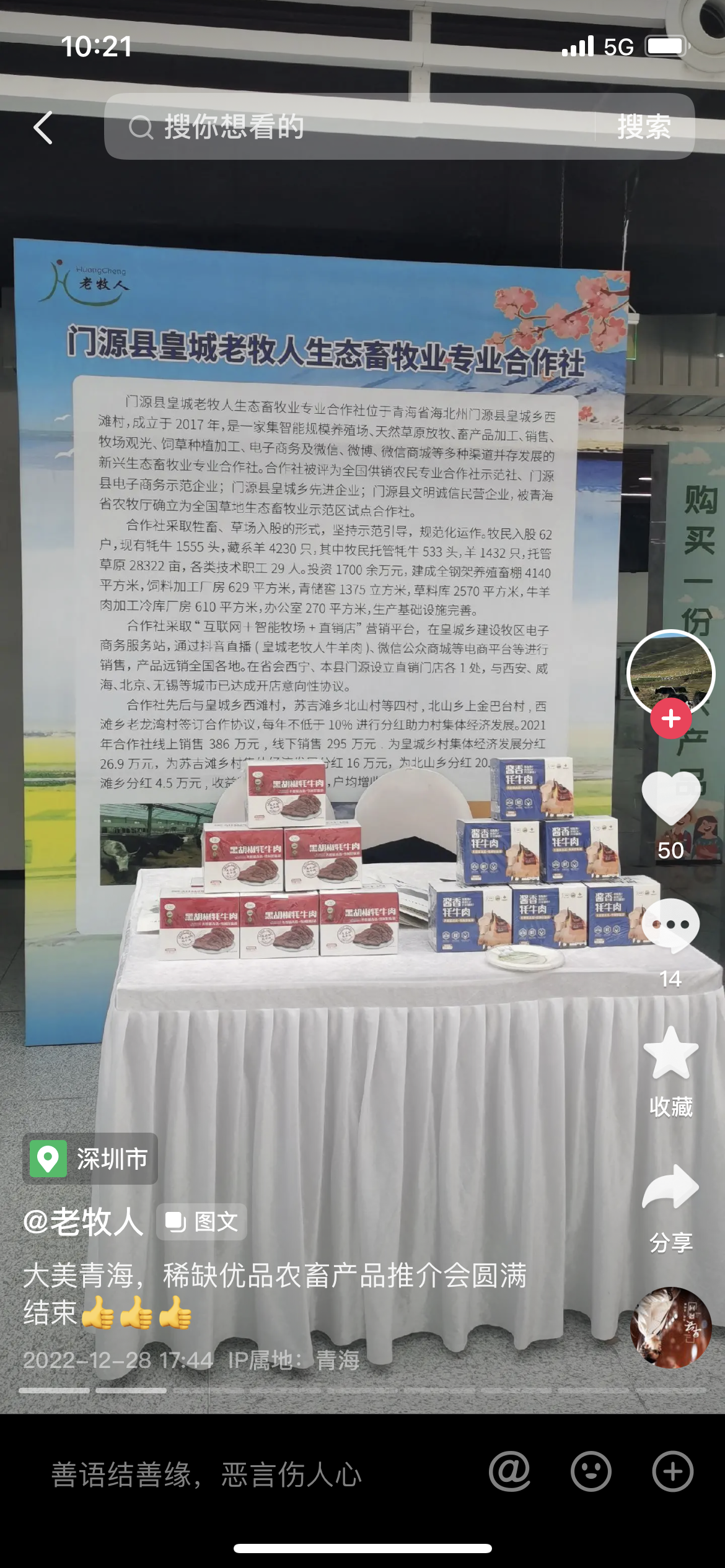Screen dimensions: 725x1568
Task: Open the 深圳市 location tag
Action: [90, 1159]
